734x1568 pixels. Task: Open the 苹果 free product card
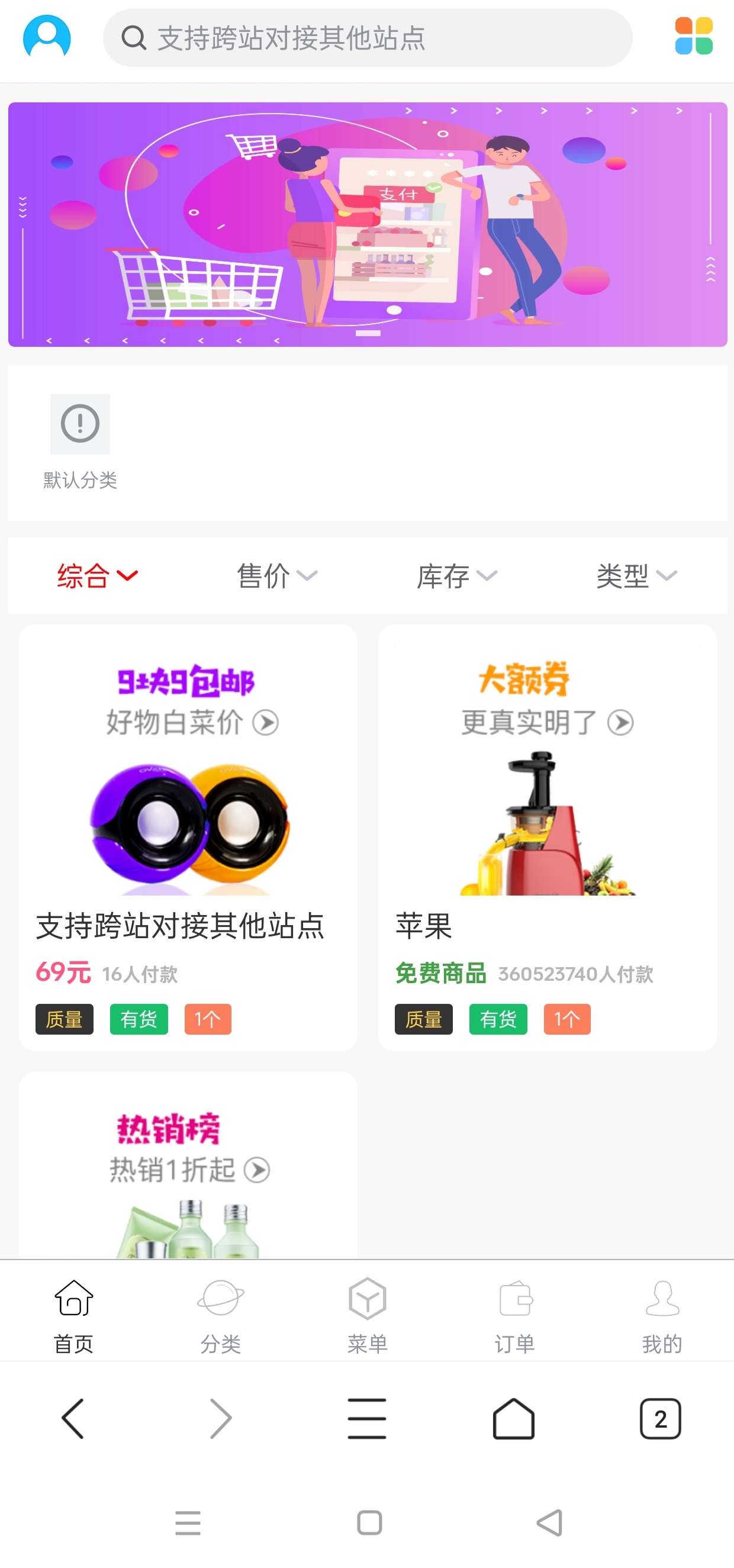[x=547, y=837]
